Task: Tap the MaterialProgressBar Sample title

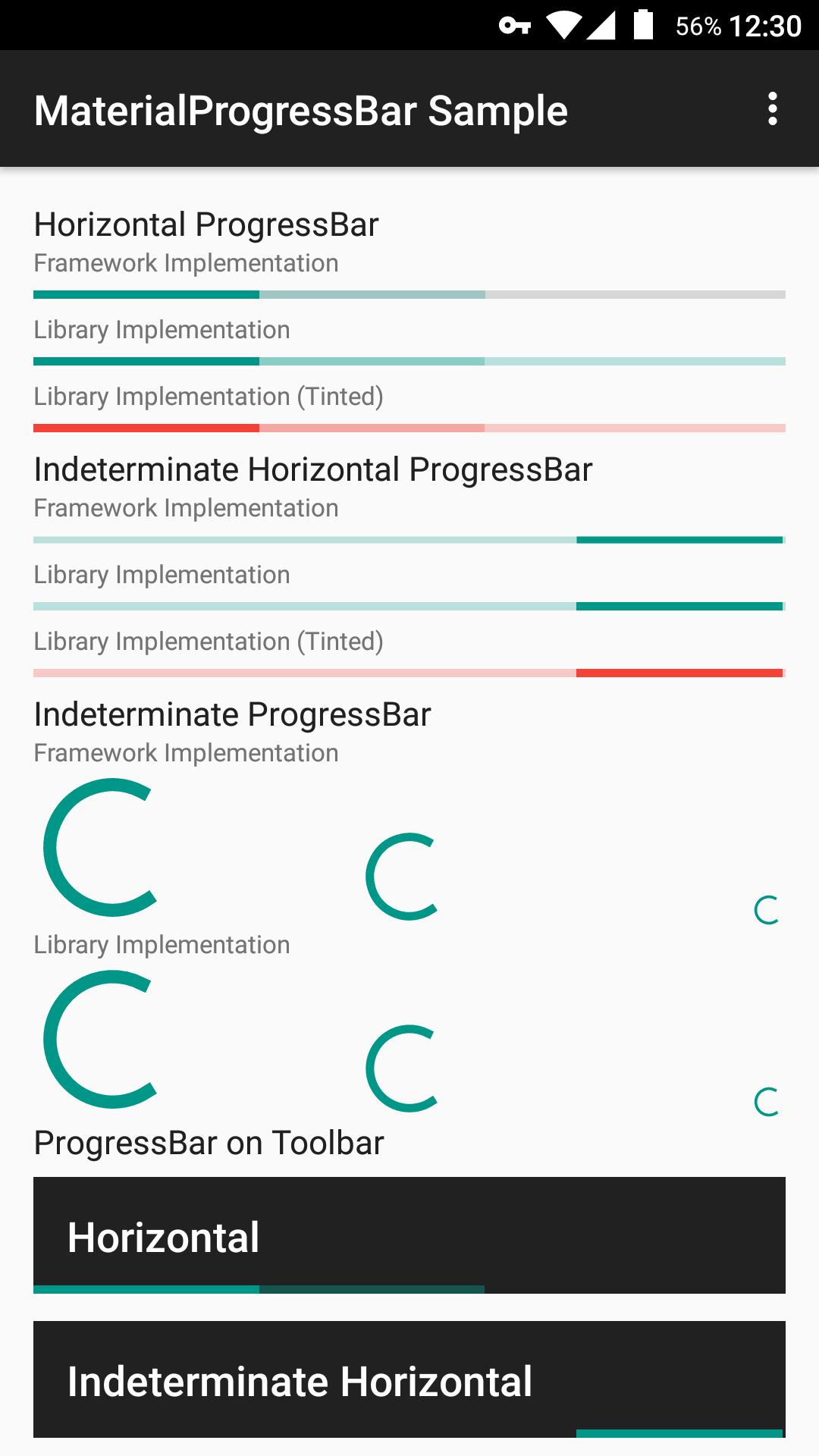Action: (300, 109)
